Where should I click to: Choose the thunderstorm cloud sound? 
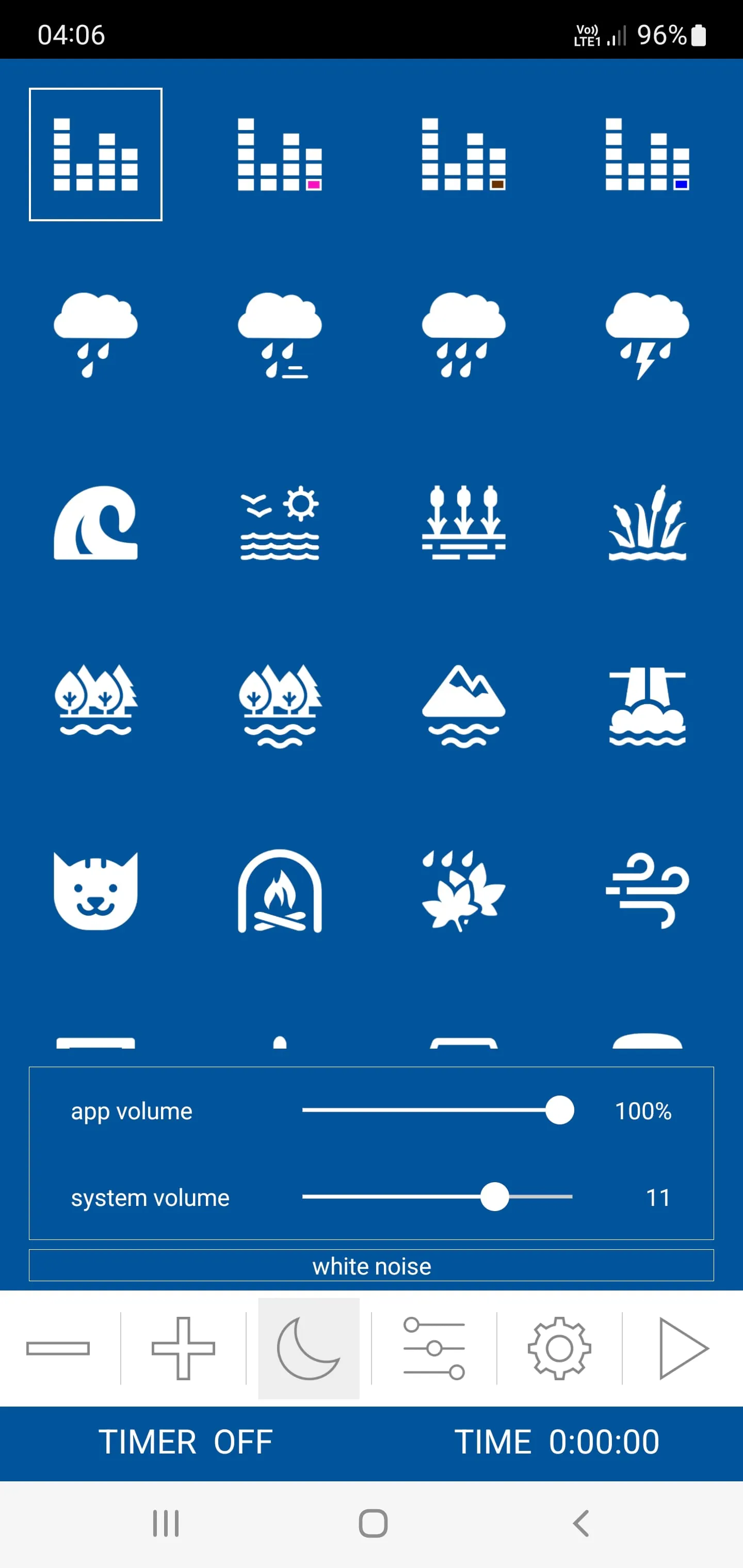click(x=648, y=335)
